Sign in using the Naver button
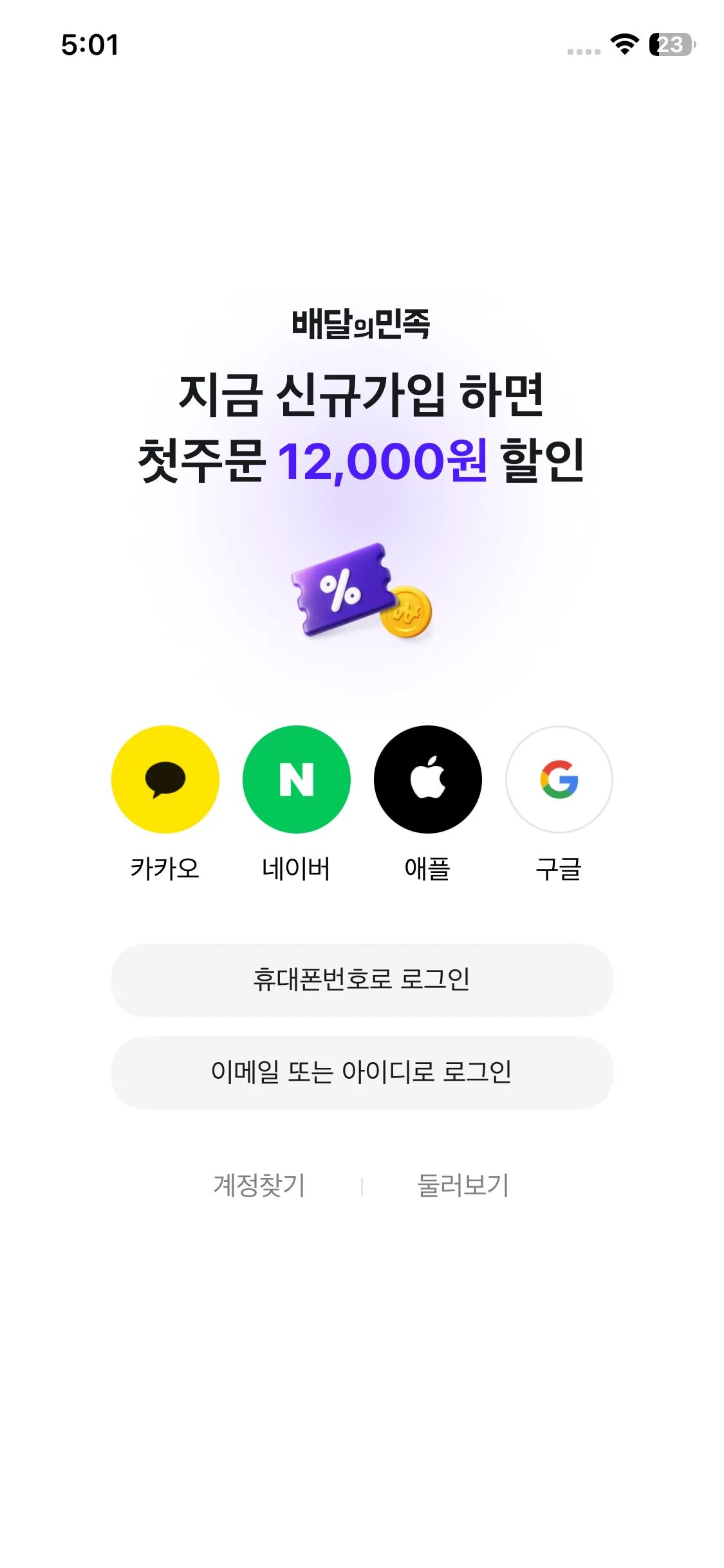724x1568 pixels. point(296,779)
